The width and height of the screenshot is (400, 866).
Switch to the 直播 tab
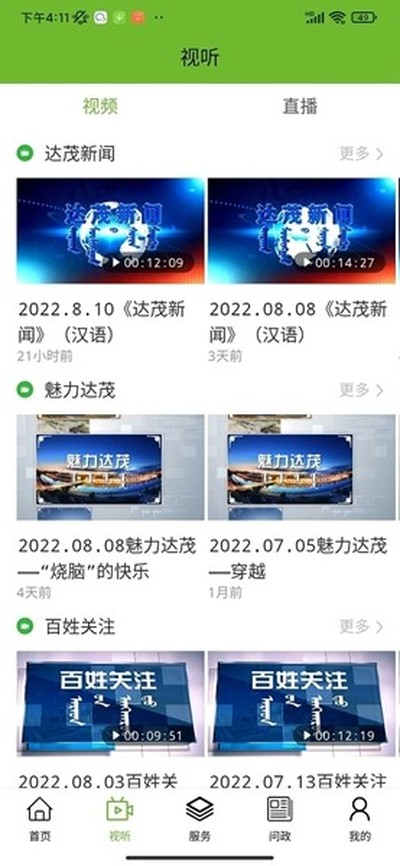point(300,106)
